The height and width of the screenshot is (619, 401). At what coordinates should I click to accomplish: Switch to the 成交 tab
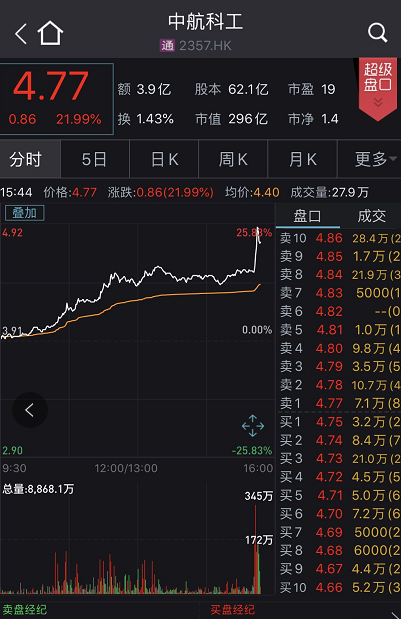[x=371, y=216]
